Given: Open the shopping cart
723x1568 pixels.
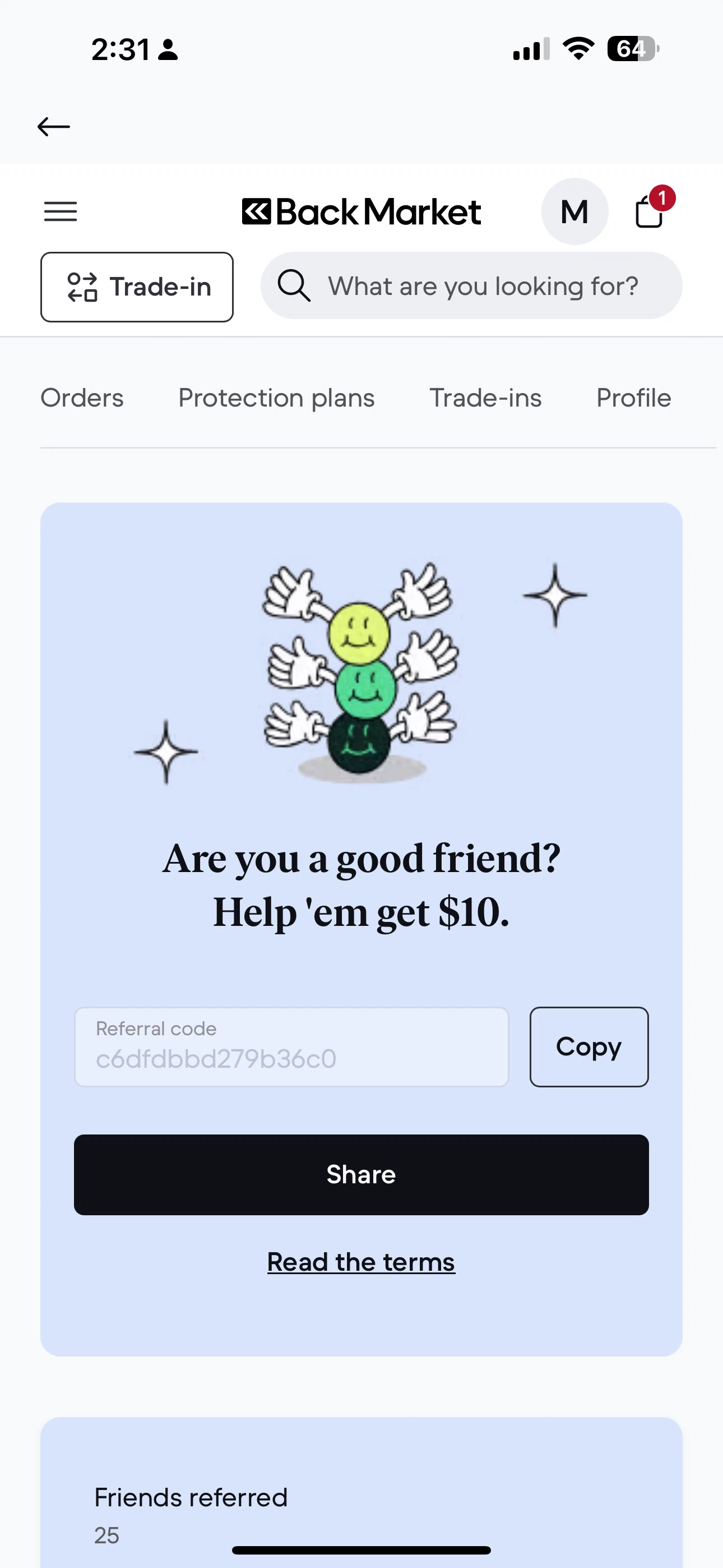Looking at the screenshot, I should [x=650, y=211].
